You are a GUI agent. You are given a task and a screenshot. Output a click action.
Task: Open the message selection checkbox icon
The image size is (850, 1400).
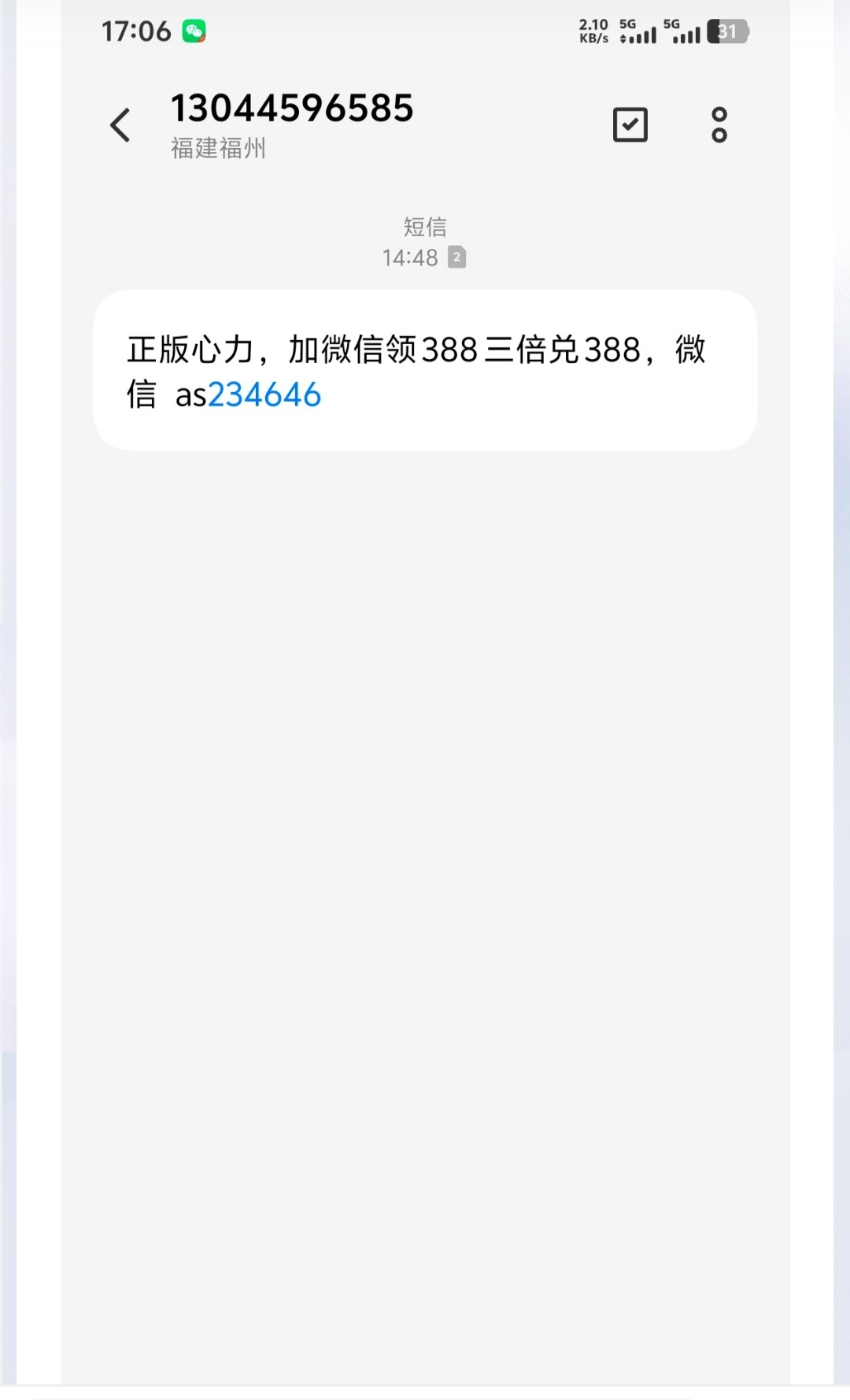[x=630, y=125]
